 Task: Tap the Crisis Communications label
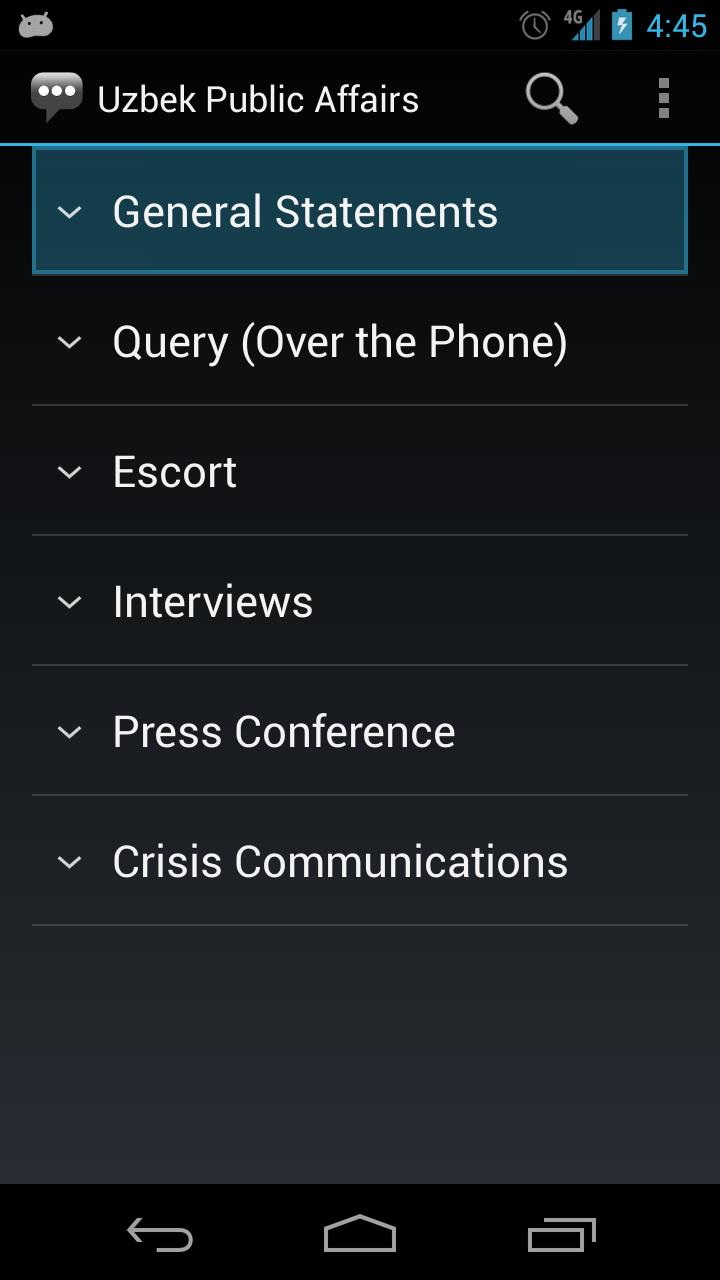340,861
